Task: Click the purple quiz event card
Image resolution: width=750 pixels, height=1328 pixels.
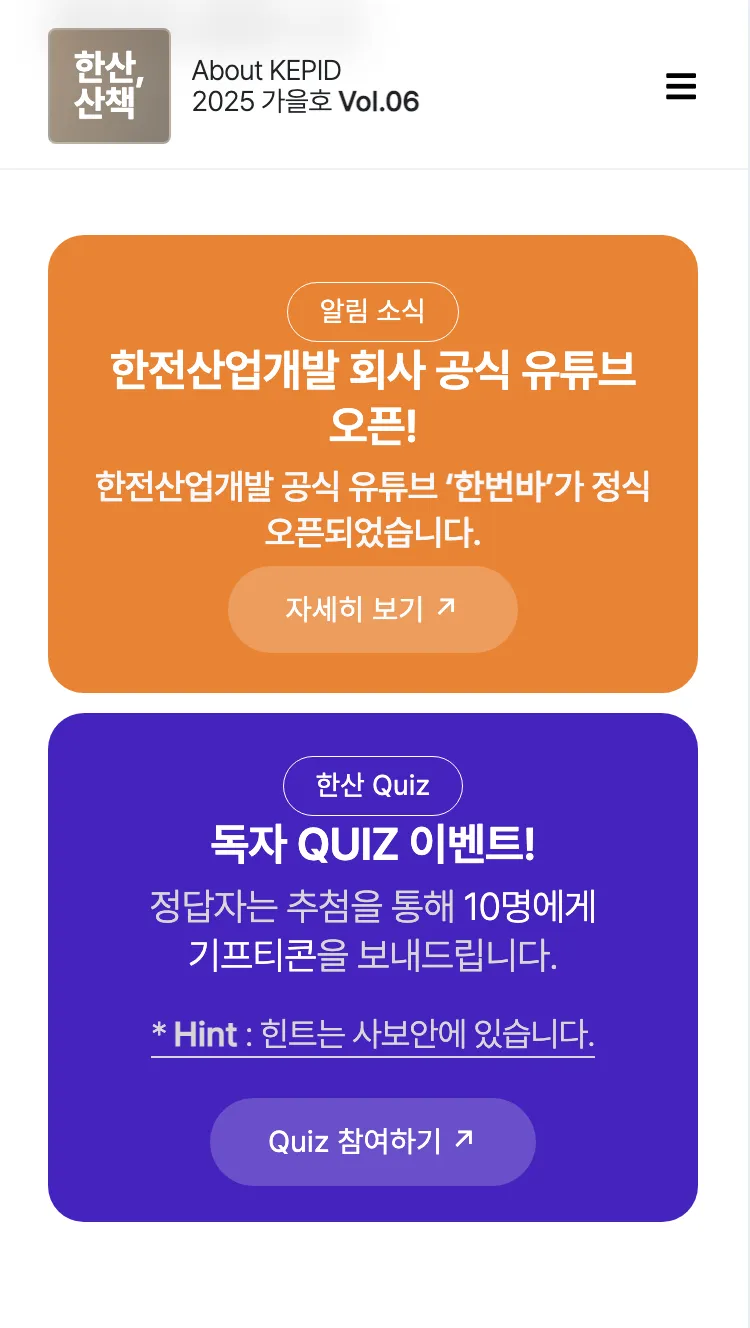Action: pyautogui.click(x=373, y=965)
